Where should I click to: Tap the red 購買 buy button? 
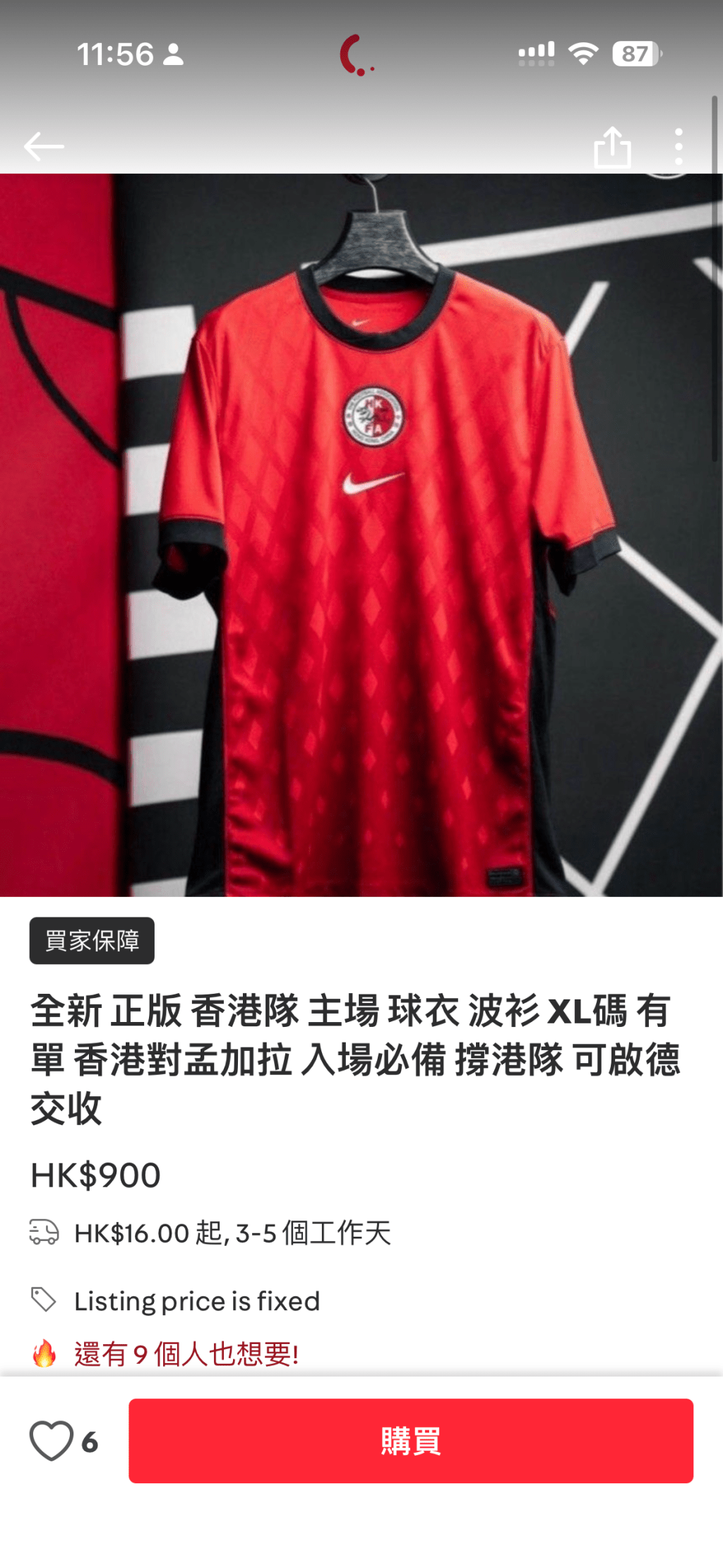pyautogui.click(x=410, y=1441)
